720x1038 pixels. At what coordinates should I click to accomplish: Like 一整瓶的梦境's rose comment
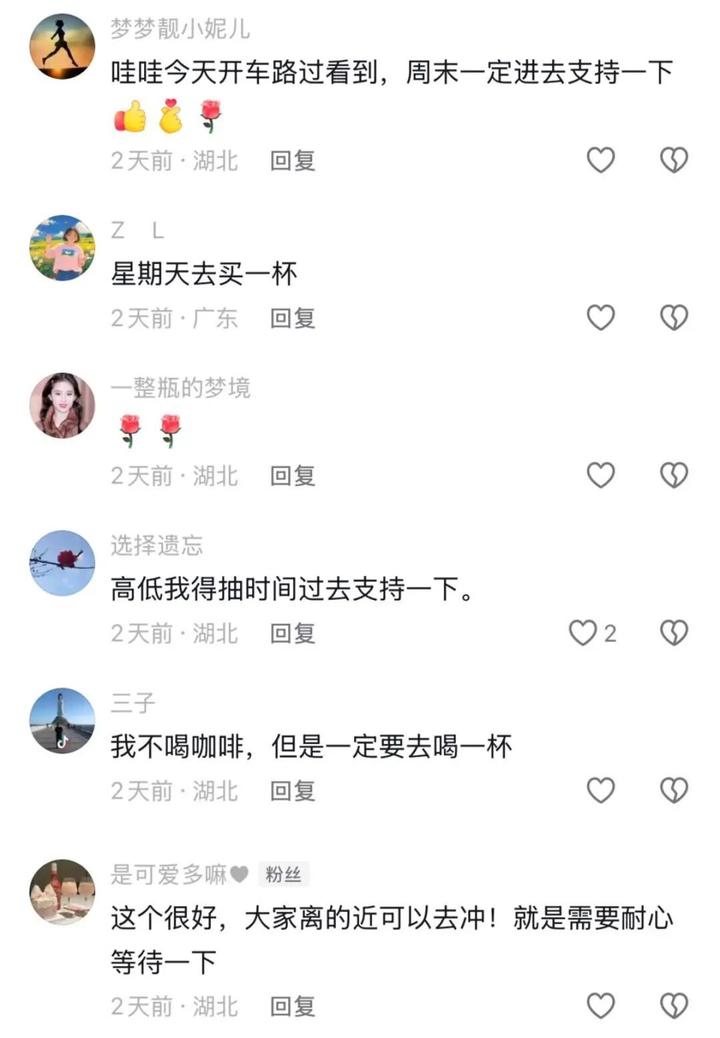pyautogui.click(x=600, y=476)
